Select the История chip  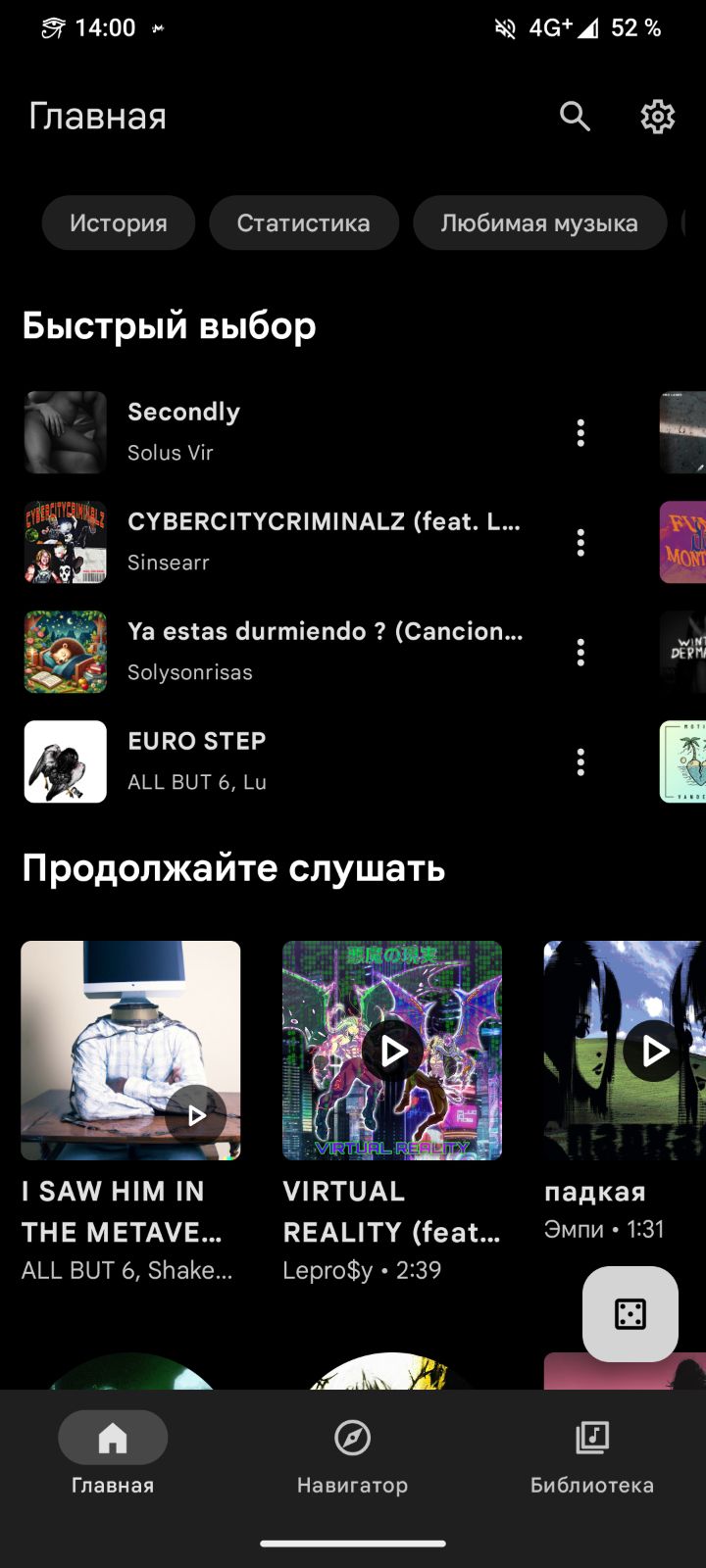click(x=119, y=223)
